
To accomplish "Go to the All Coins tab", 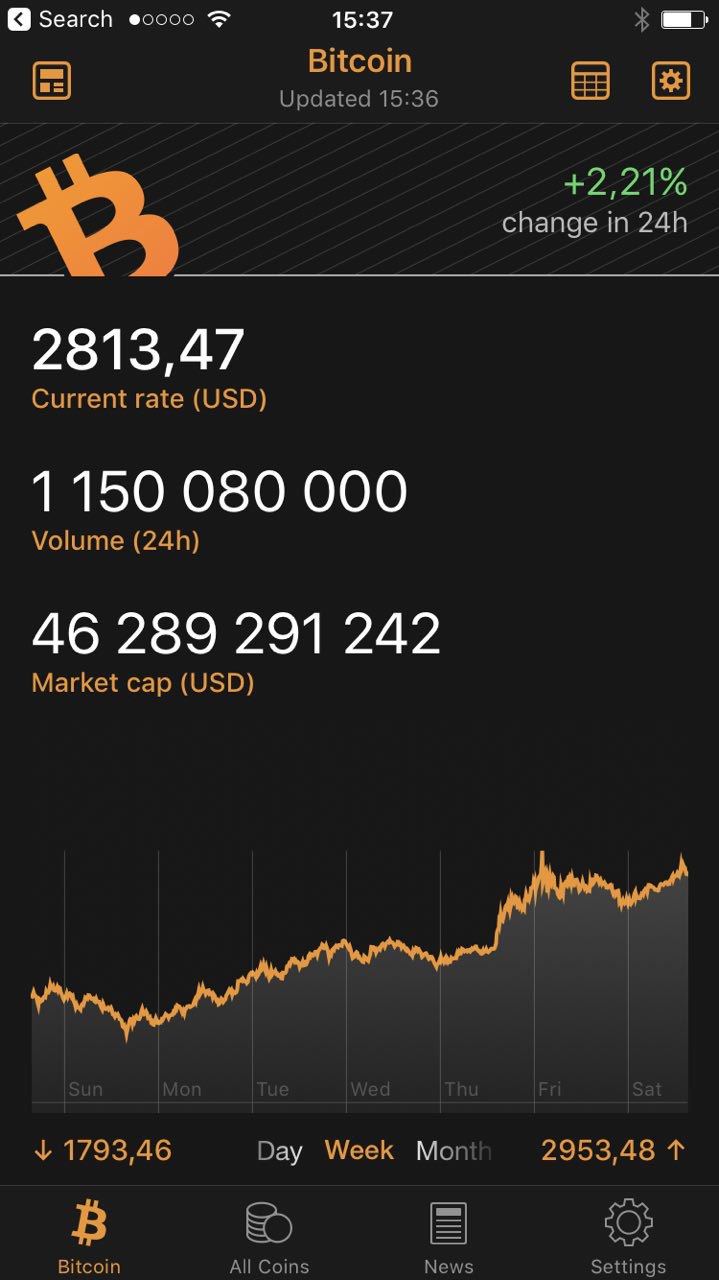I will [x=269, y=1238].
